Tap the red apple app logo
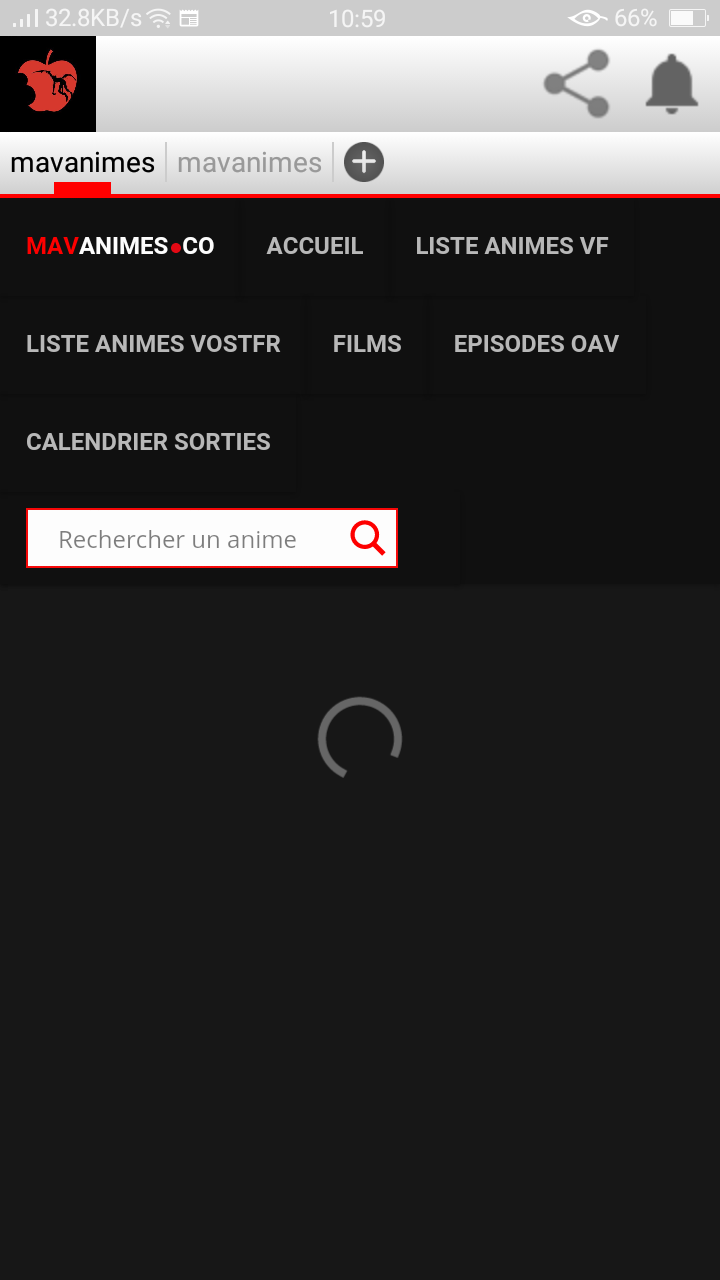Viewport: 720px width, 1280px height. (x=48, y=84)
